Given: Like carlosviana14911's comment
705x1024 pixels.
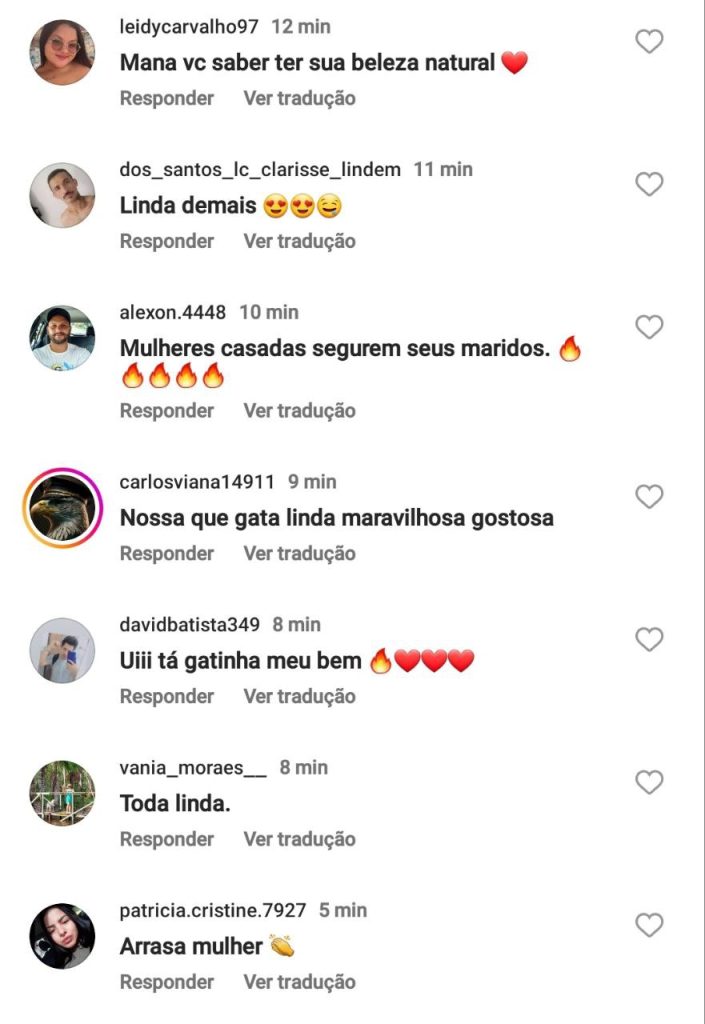Looking at the screenshot, I should point(650,496).
